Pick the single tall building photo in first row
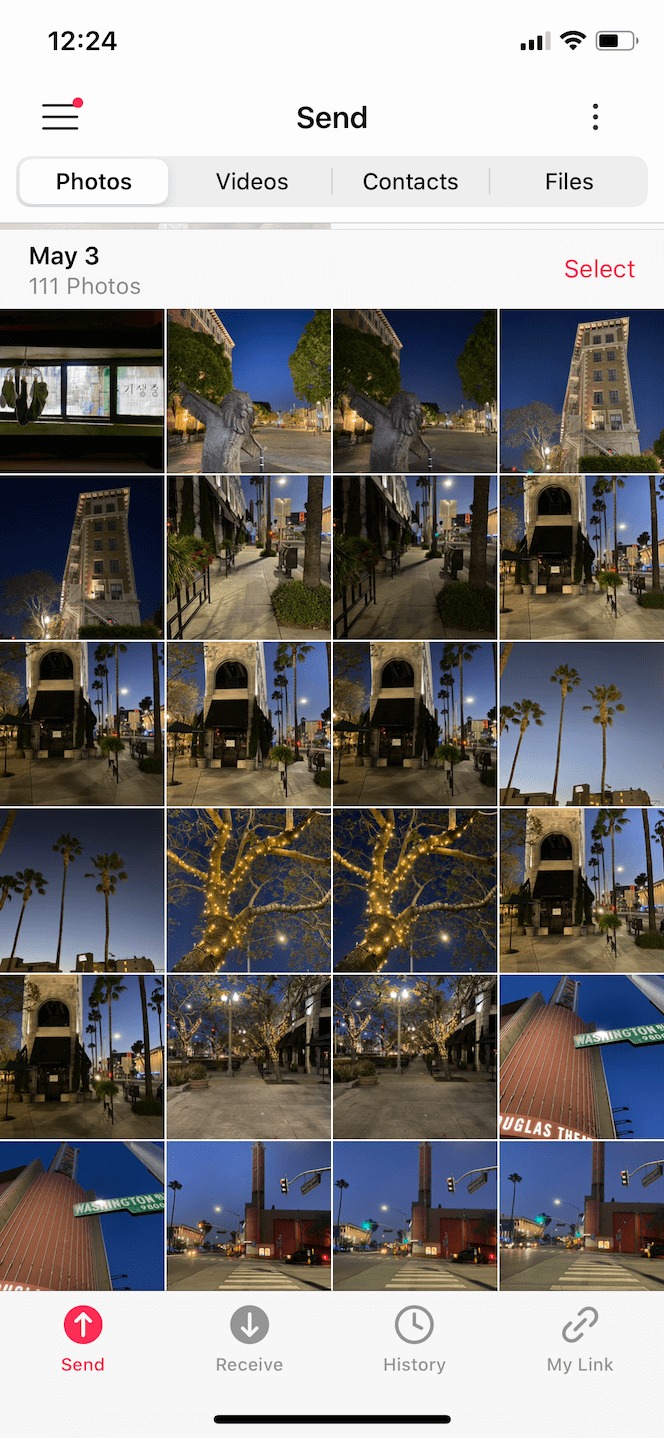 (x=581, y=390)
